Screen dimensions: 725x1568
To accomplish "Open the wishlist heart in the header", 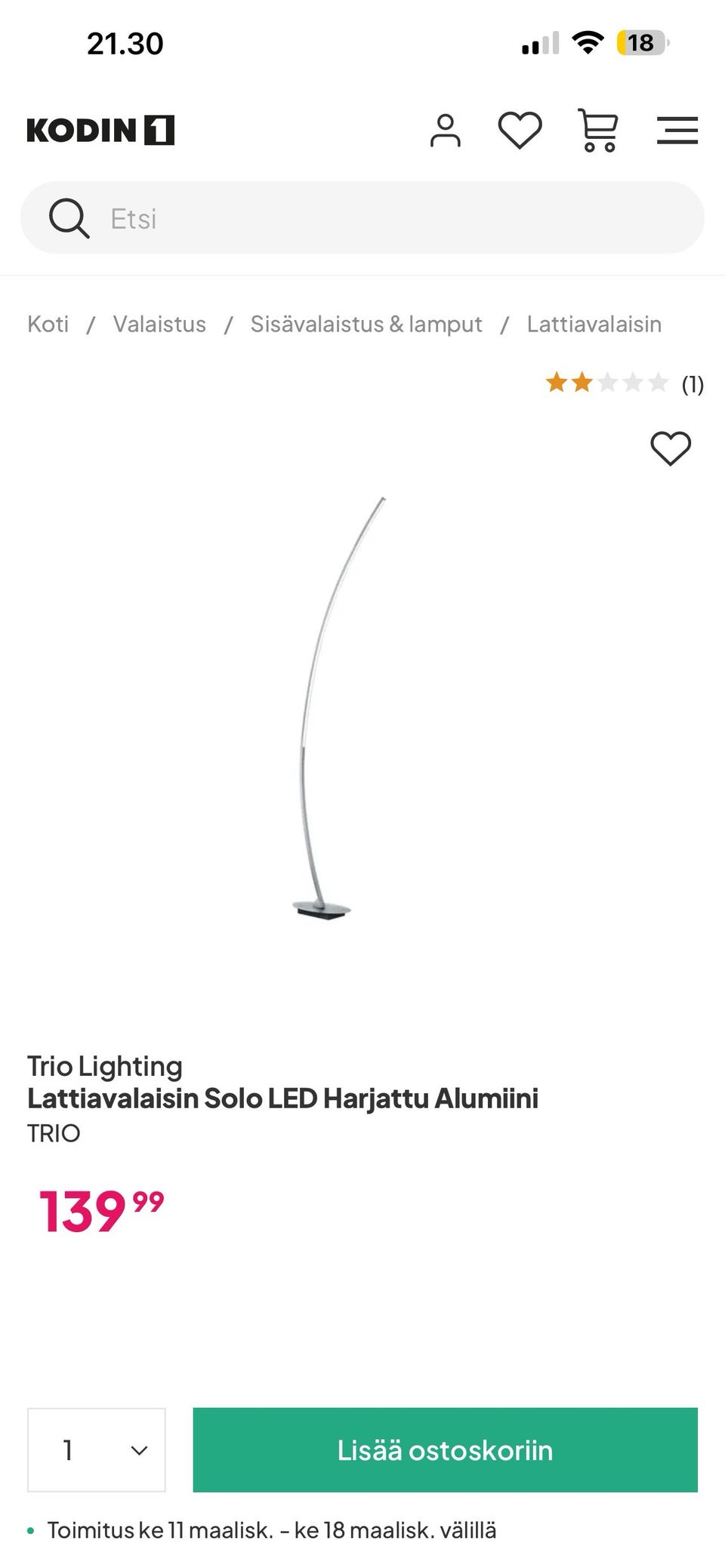I will [x=520, y=130].
